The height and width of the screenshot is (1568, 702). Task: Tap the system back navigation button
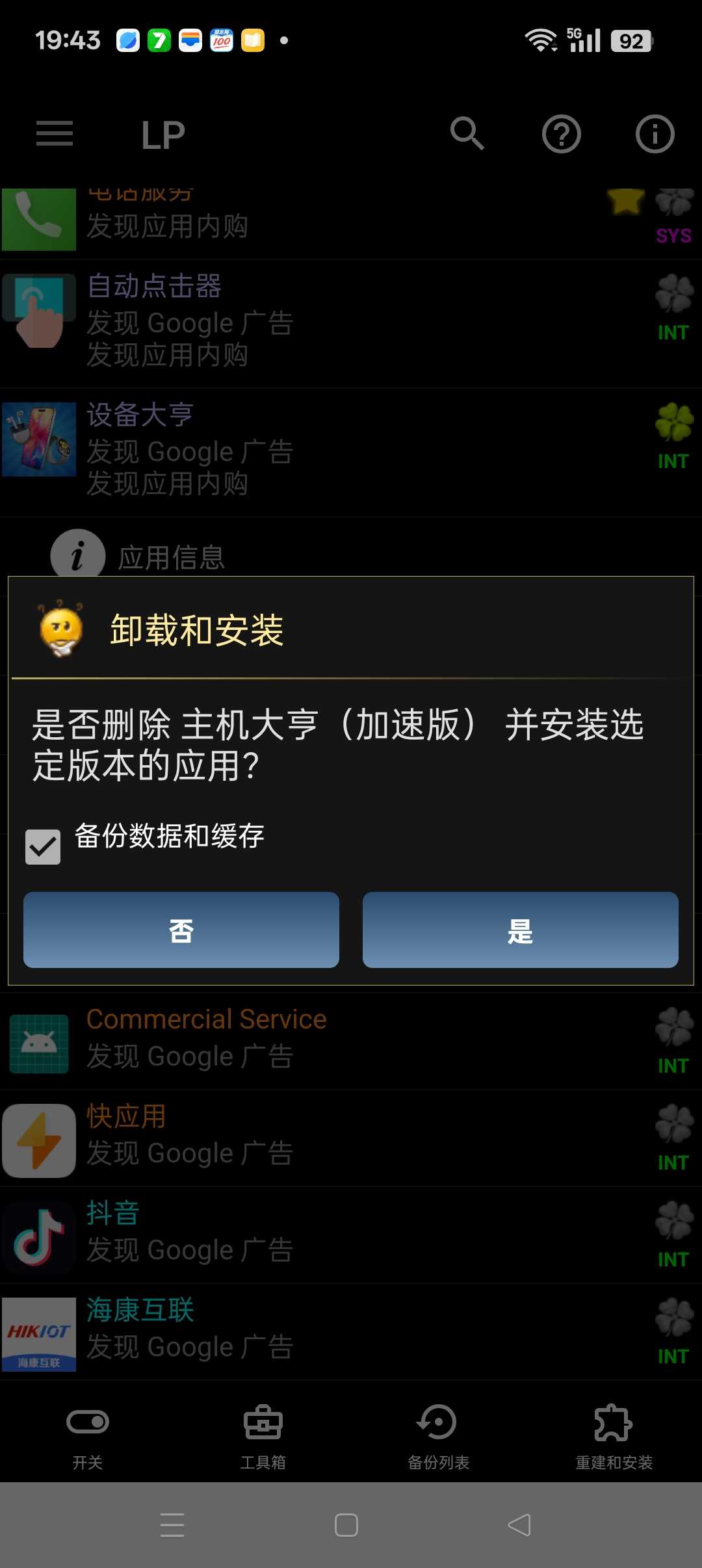(x=519, y=1524)
